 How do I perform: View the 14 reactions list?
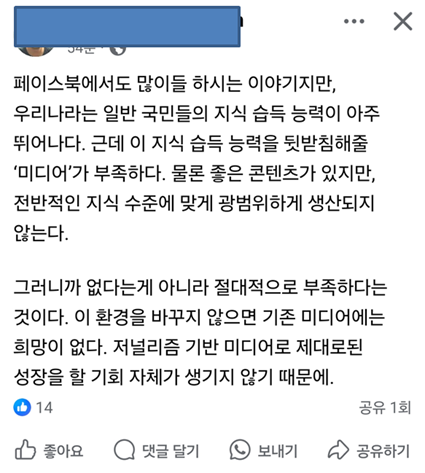[33, 407]
